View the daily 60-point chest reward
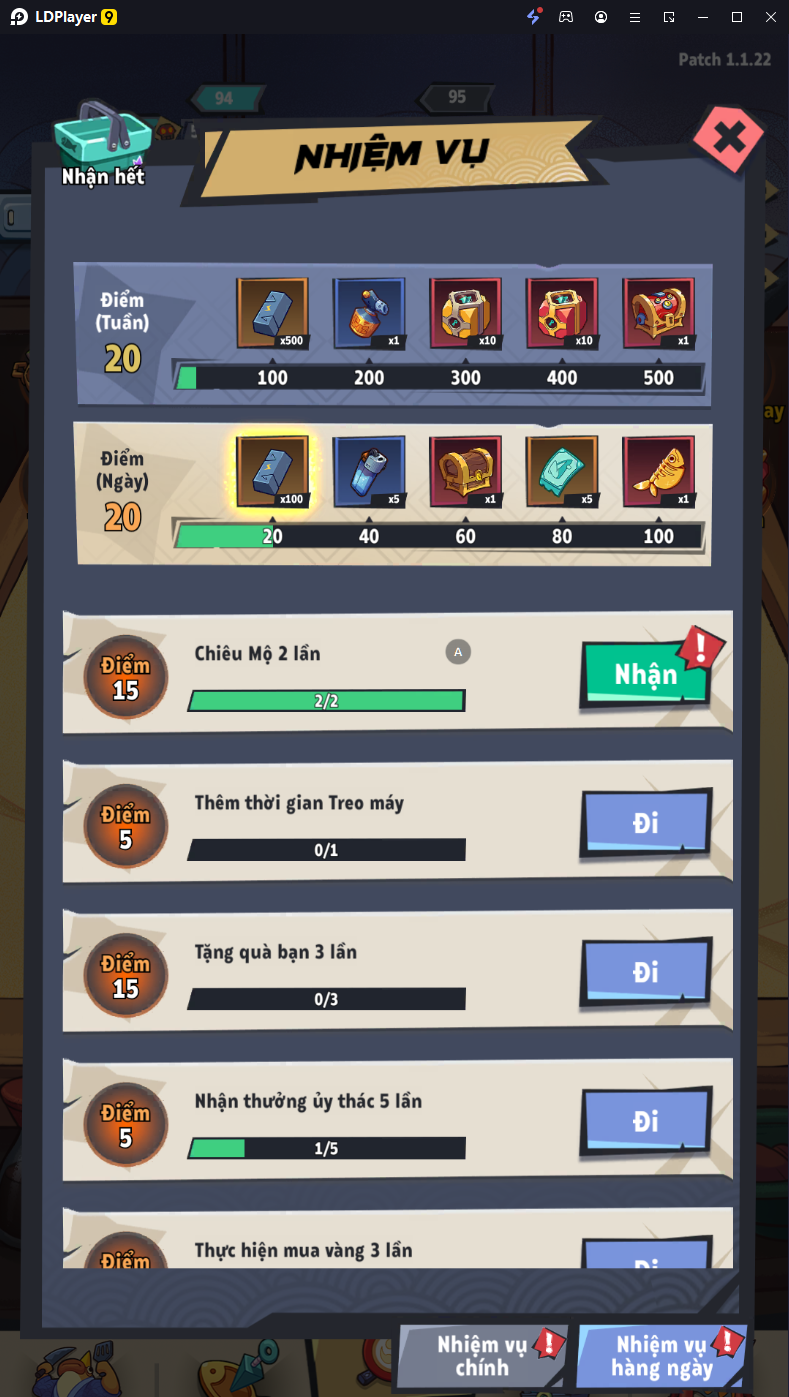This screenshot has height=1397, width=789. point(465,472)
